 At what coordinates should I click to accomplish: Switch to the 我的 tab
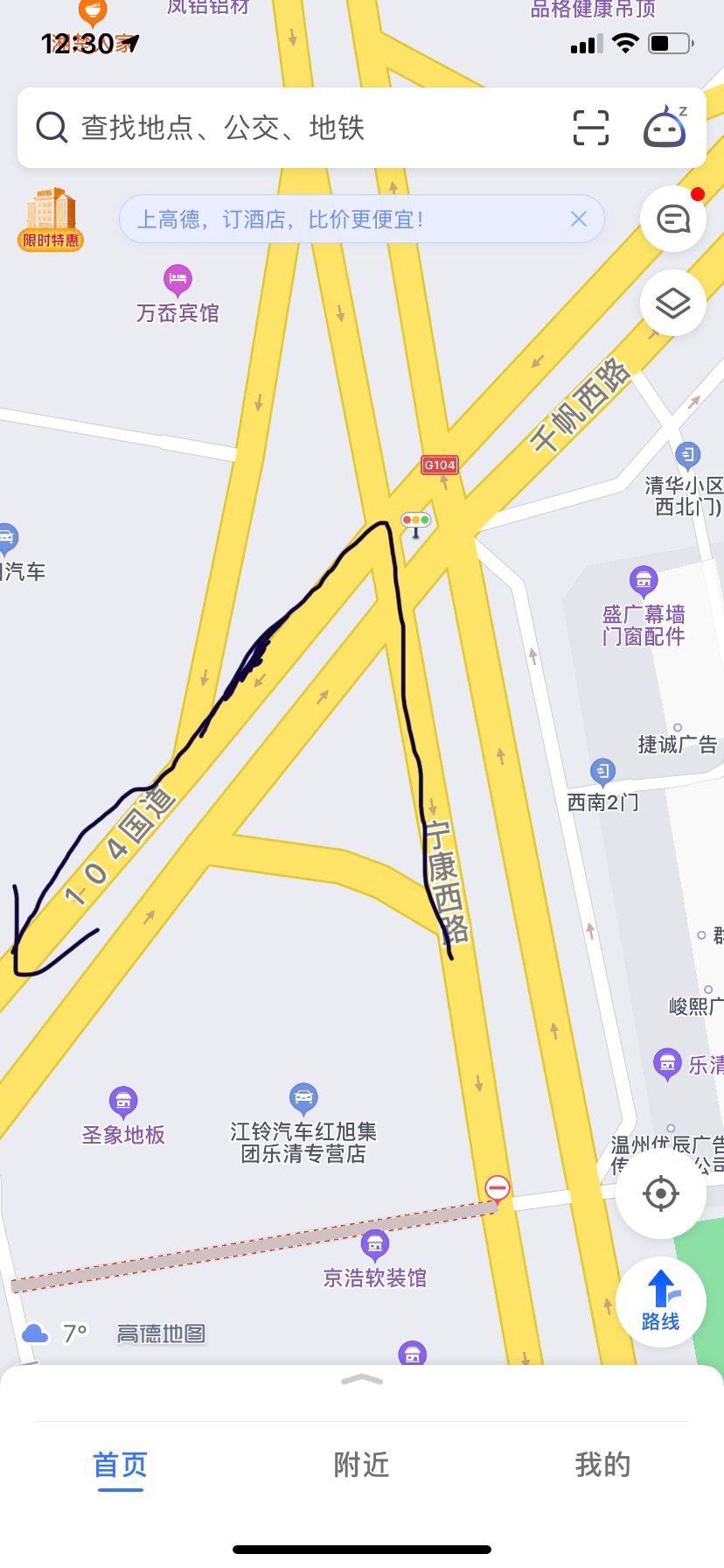click(602, 1465)
